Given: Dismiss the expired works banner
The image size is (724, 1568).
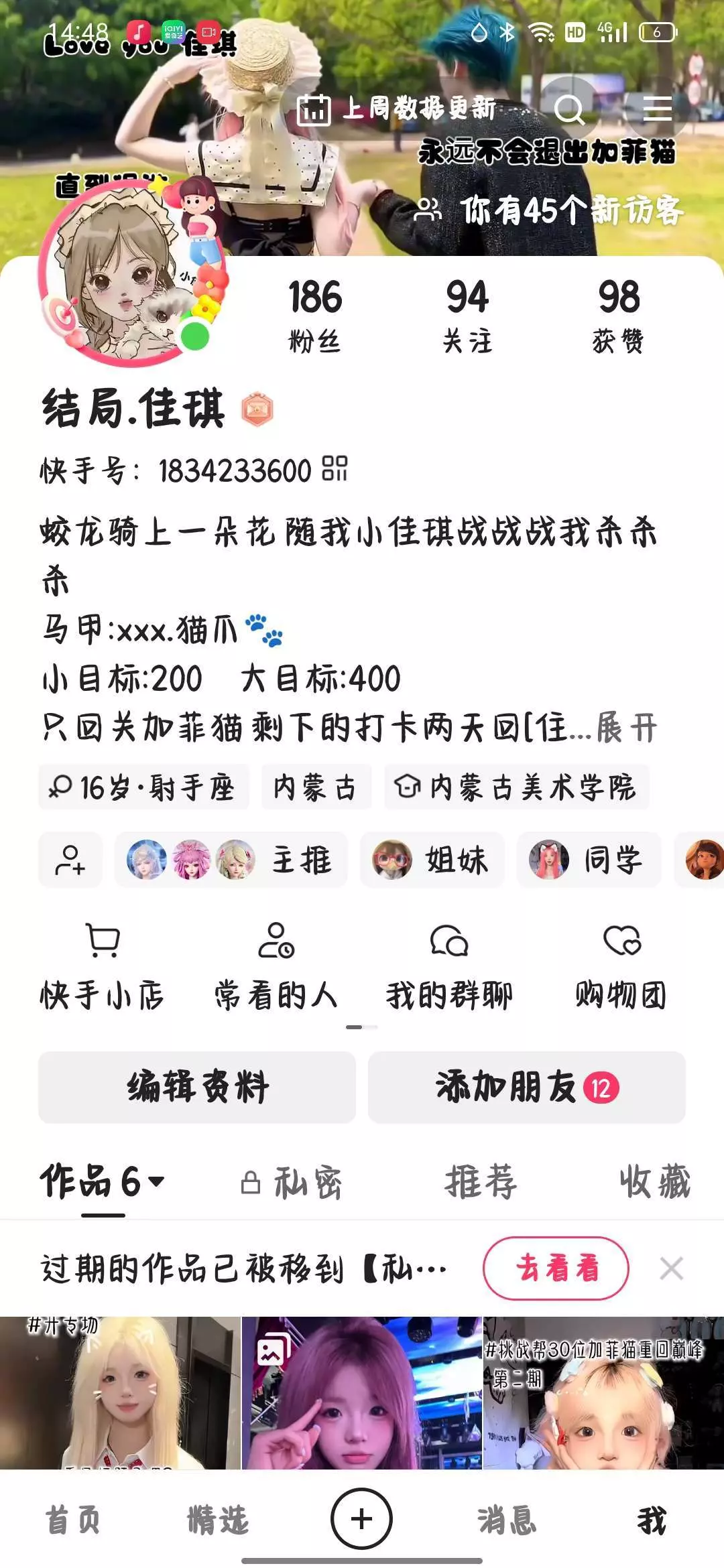Looking at the screenshot, I should point(671,1268).
